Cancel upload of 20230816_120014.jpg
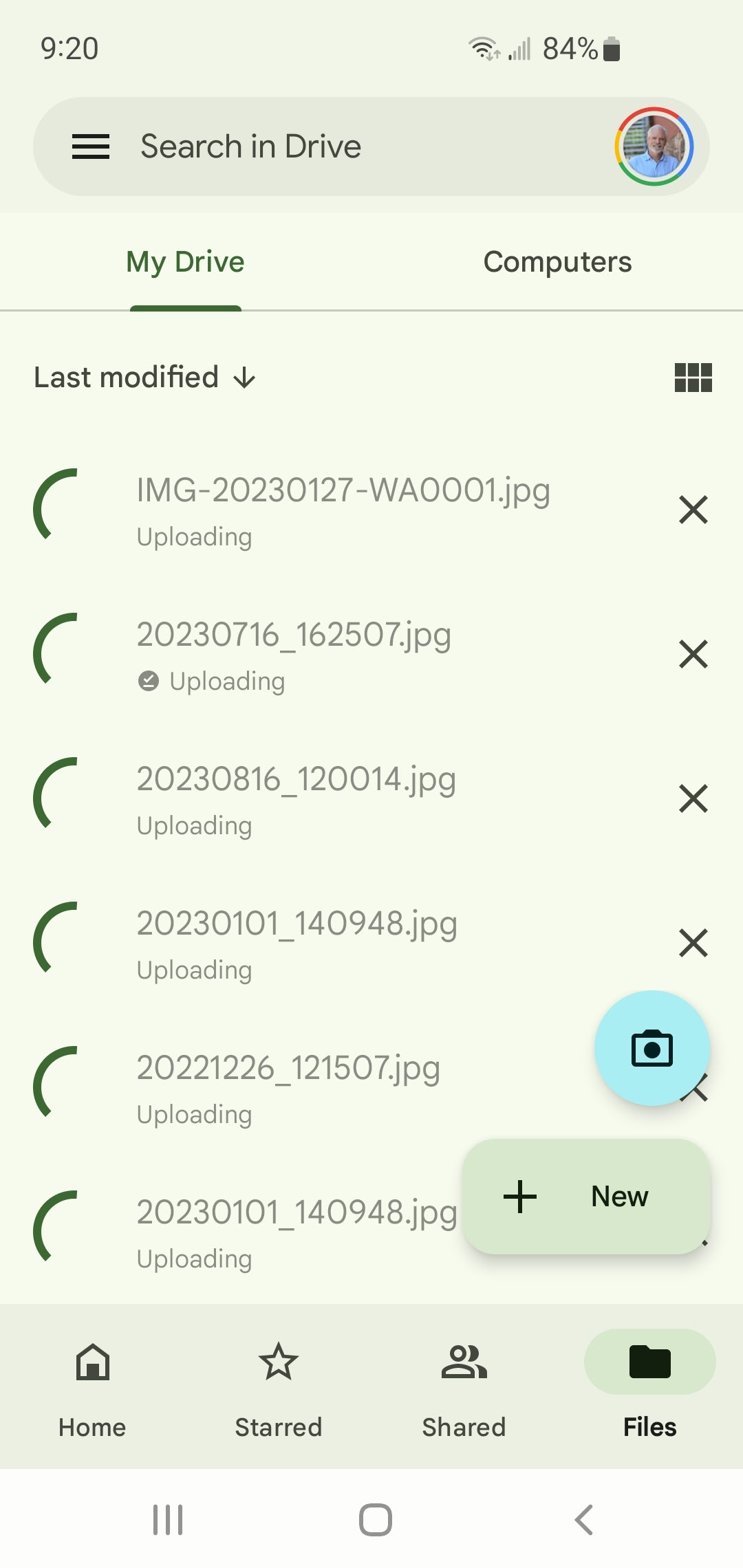The width and height of the screenshot is (743, 1568). click(x=693, y=798)
